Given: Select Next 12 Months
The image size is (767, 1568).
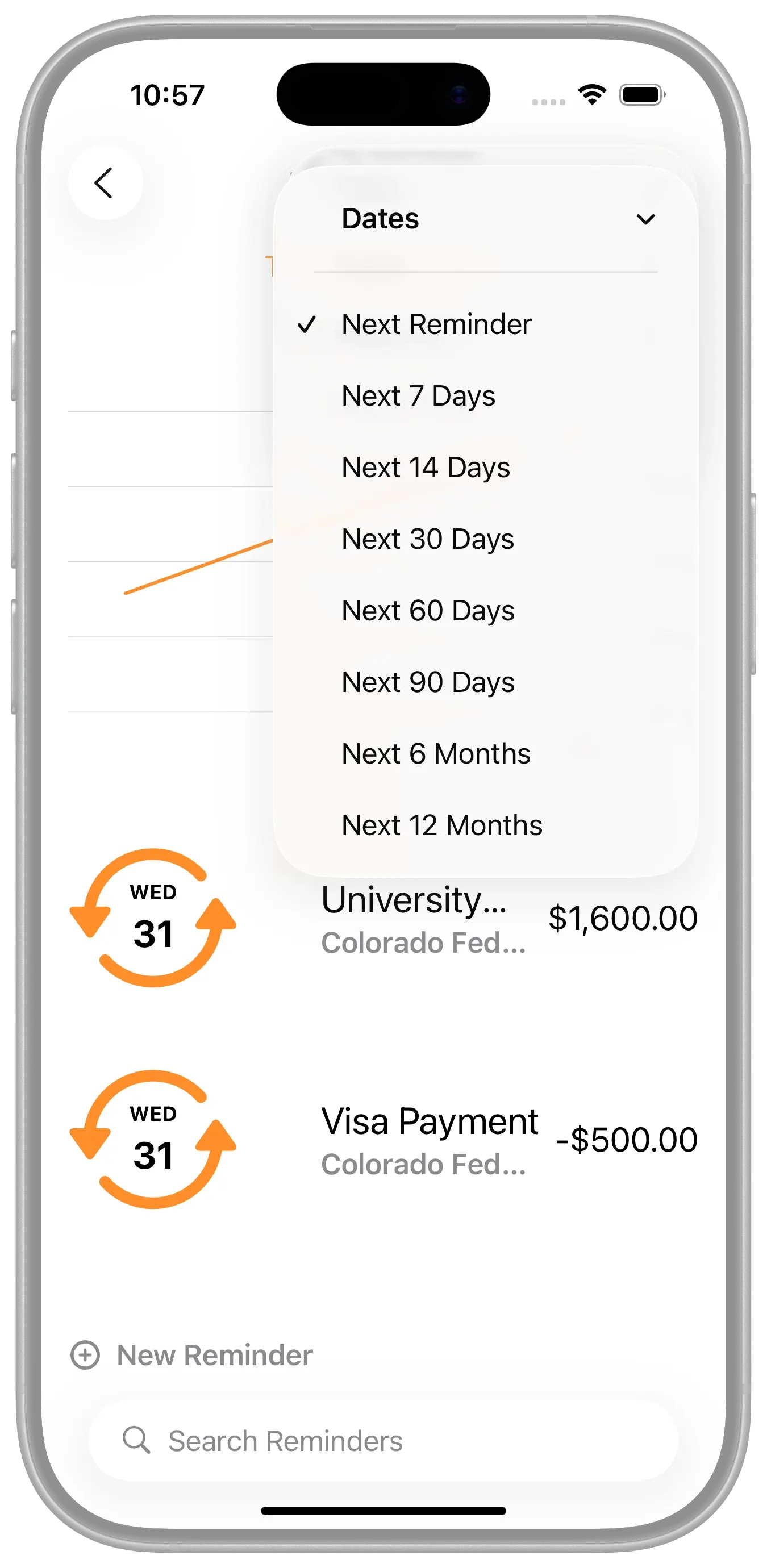Looking at the screenshot, I should pos(441,825).
